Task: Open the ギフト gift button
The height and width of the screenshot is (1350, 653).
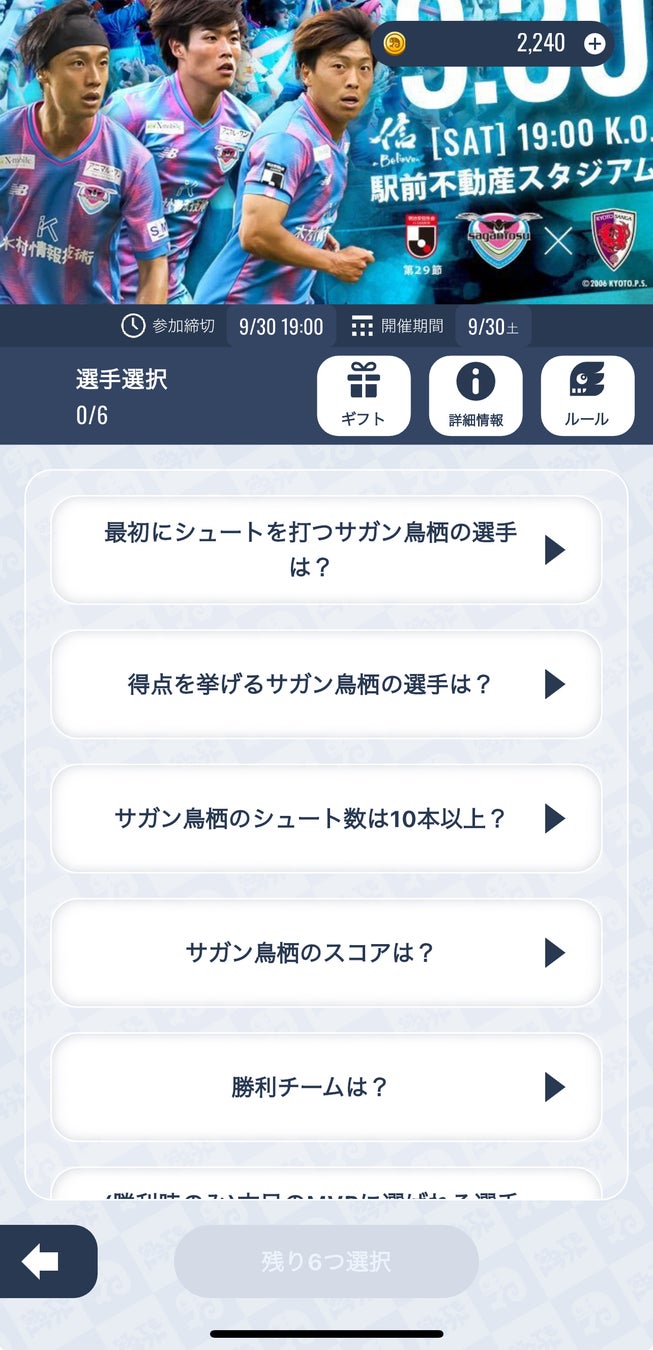Action: pos(363,396)
